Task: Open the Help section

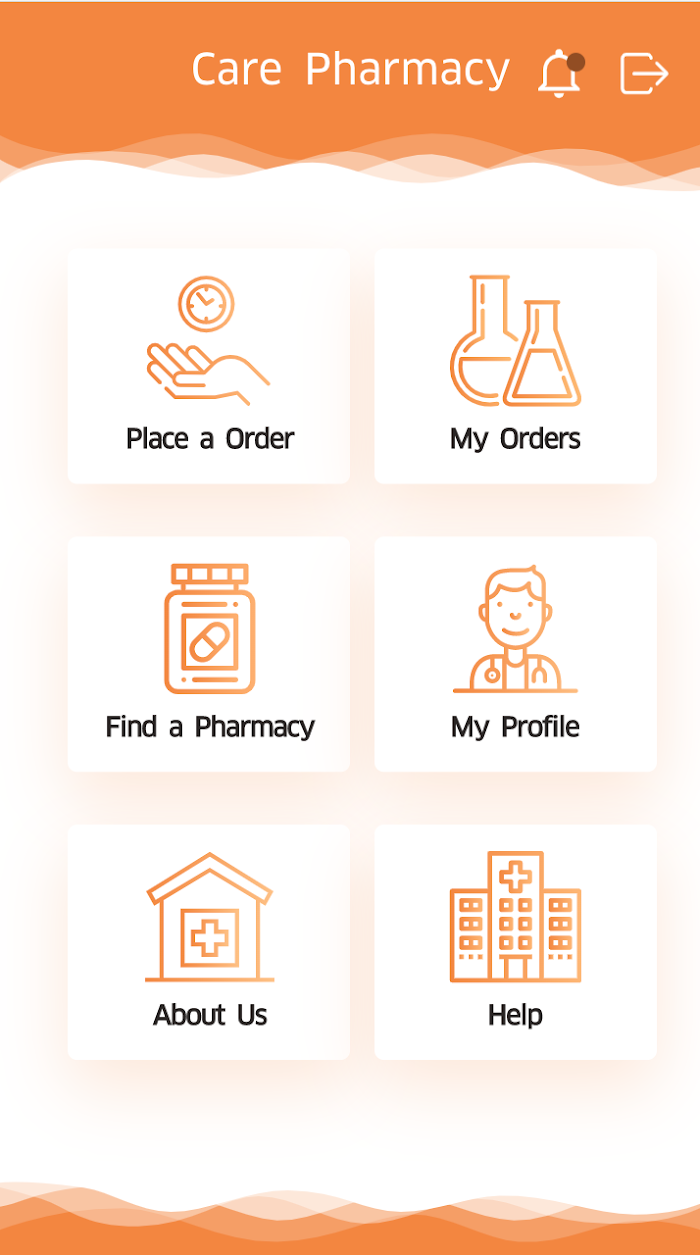Action: 515,942
